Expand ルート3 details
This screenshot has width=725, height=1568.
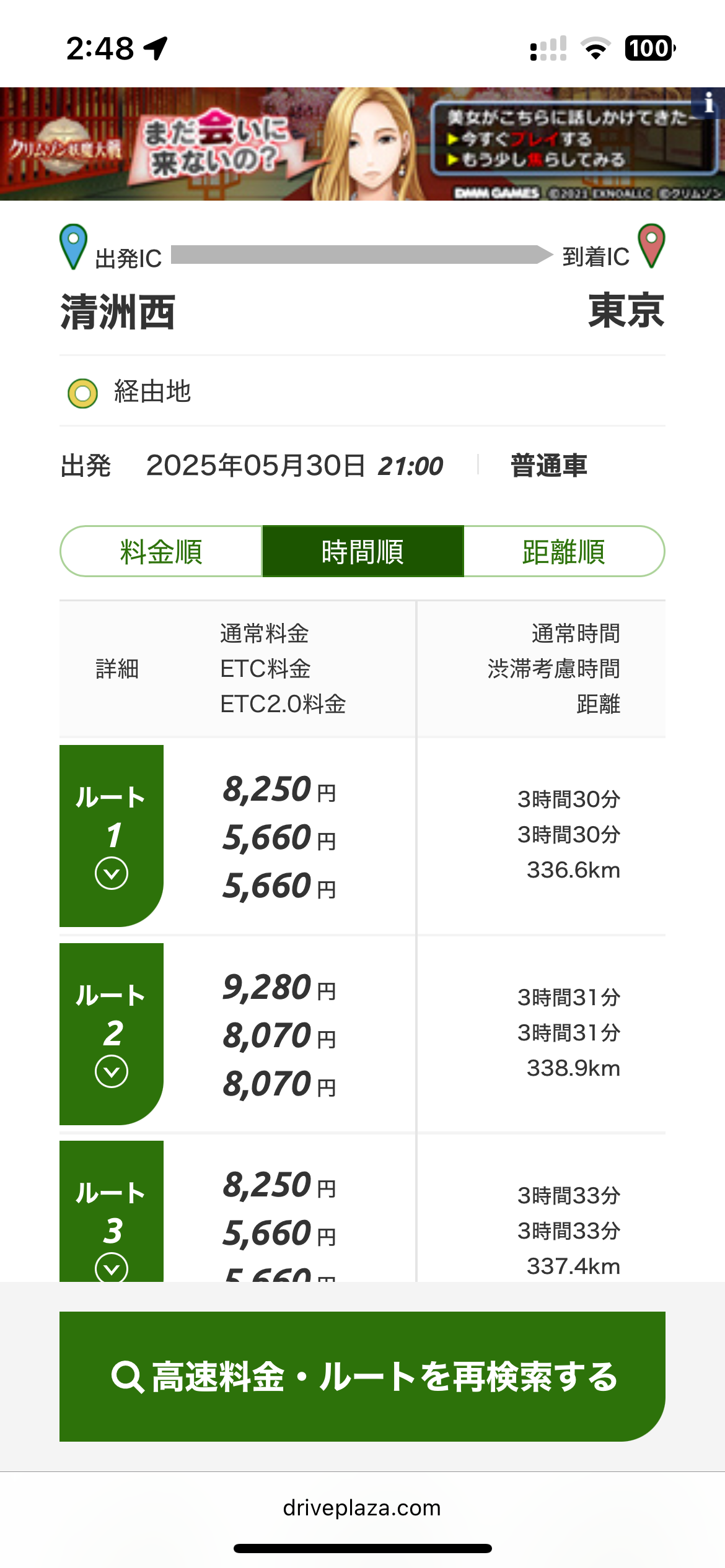(112, 1266)
